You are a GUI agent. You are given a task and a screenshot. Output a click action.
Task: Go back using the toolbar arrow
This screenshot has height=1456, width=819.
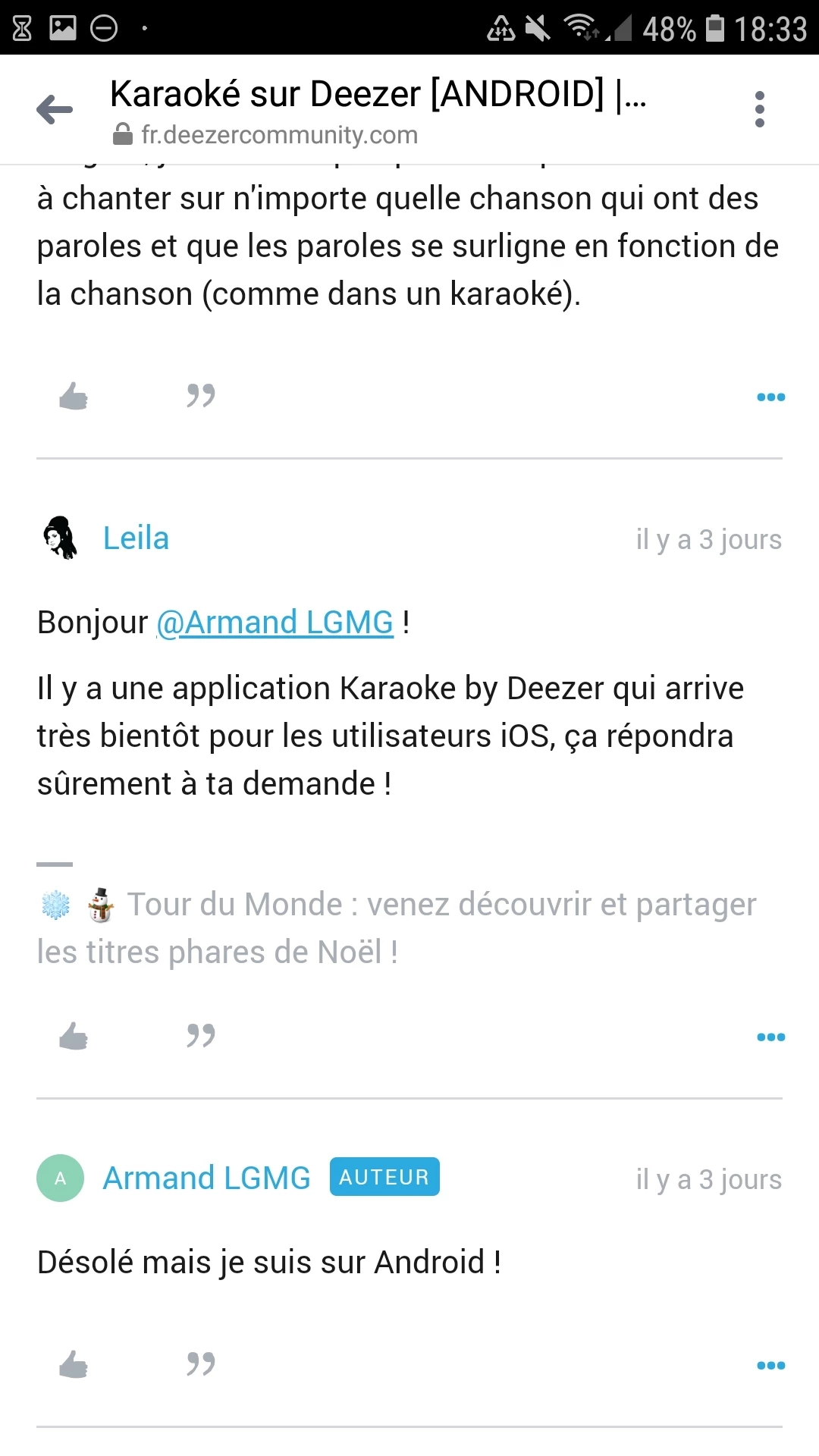55,110
